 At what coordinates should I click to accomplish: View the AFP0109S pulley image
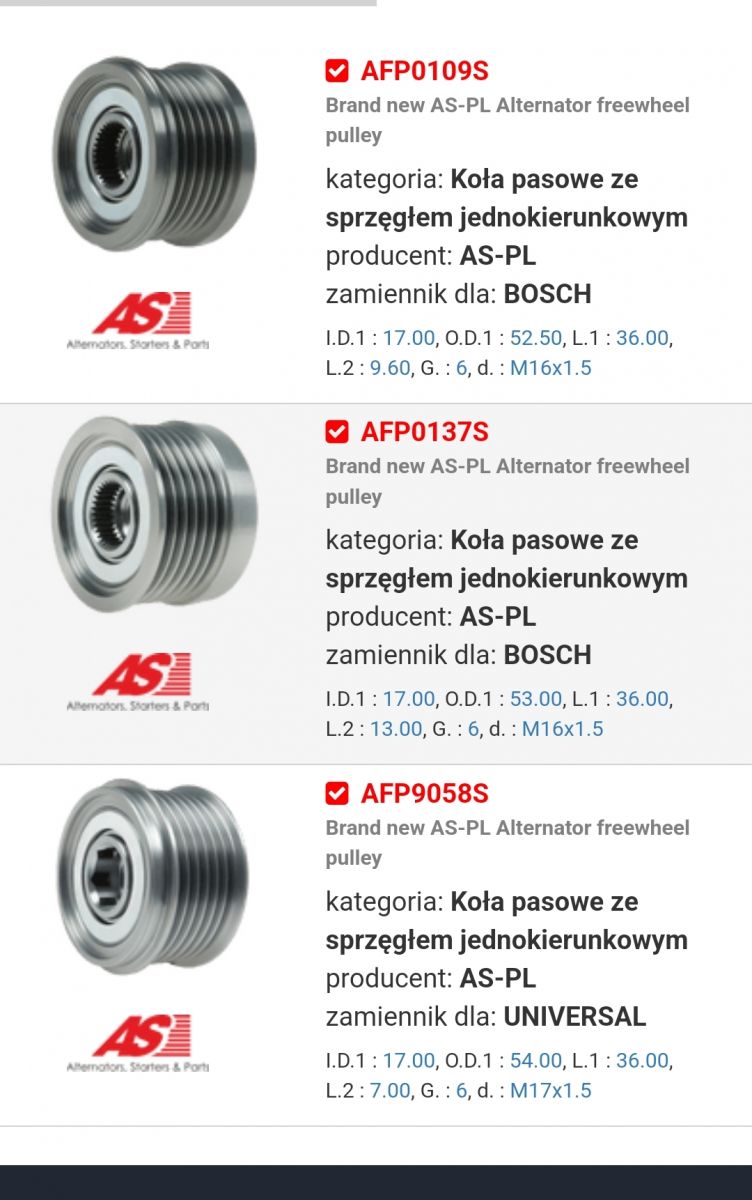point(154,154)
